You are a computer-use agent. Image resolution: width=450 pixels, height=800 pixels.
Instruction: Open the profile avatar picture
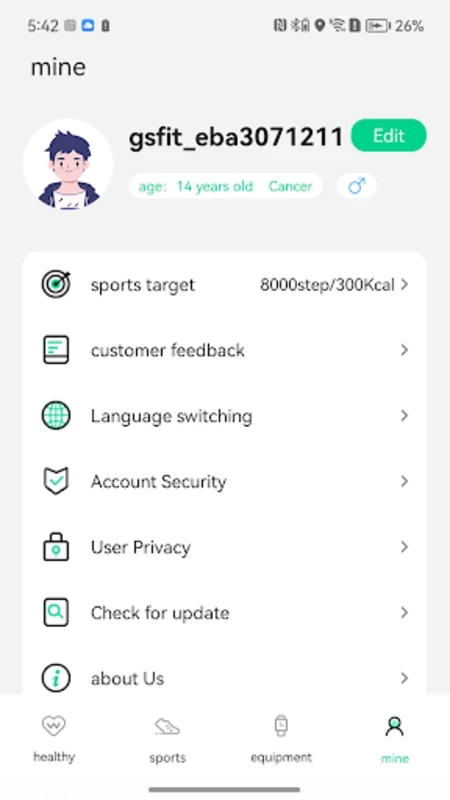click(68, 164)
